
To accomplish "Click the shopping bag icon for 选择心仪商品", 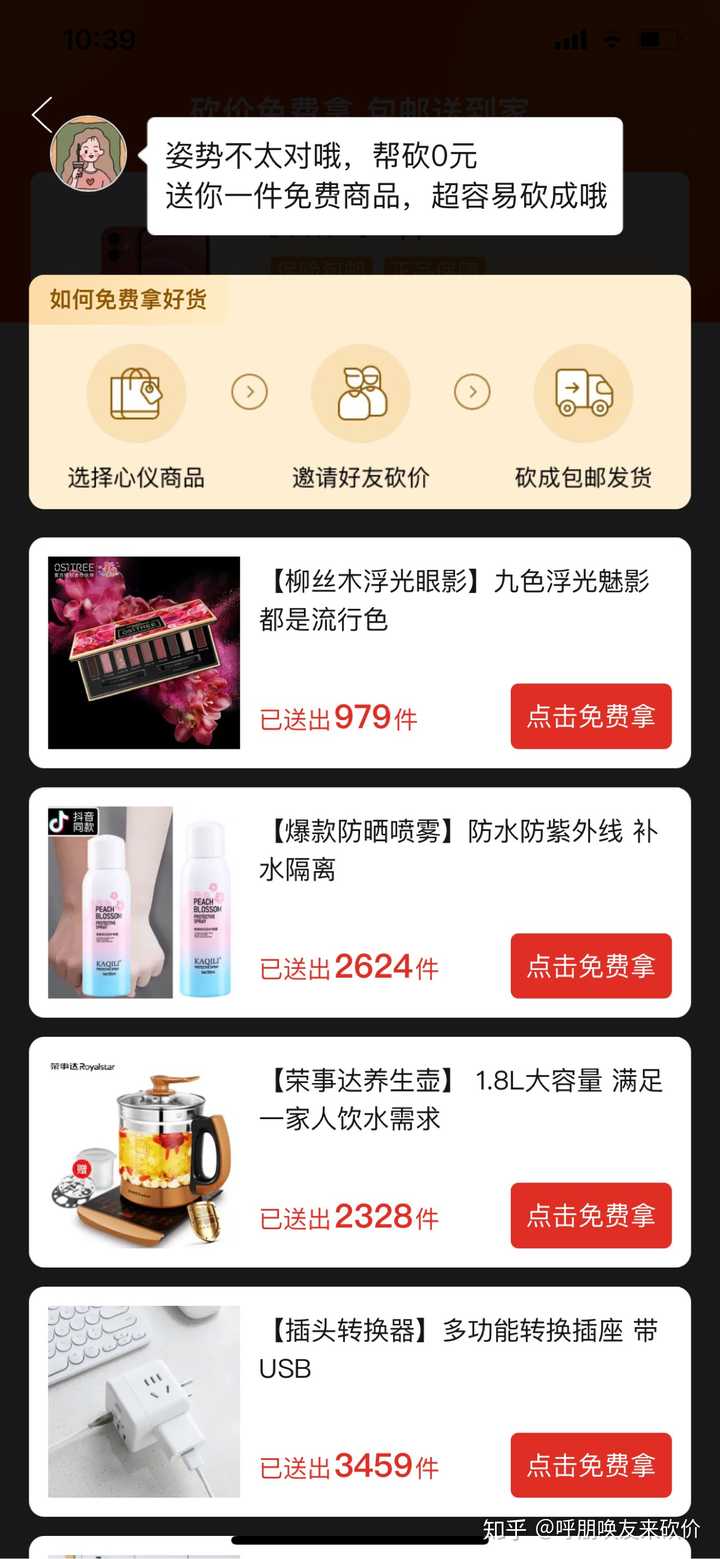I will coord(137,392).
